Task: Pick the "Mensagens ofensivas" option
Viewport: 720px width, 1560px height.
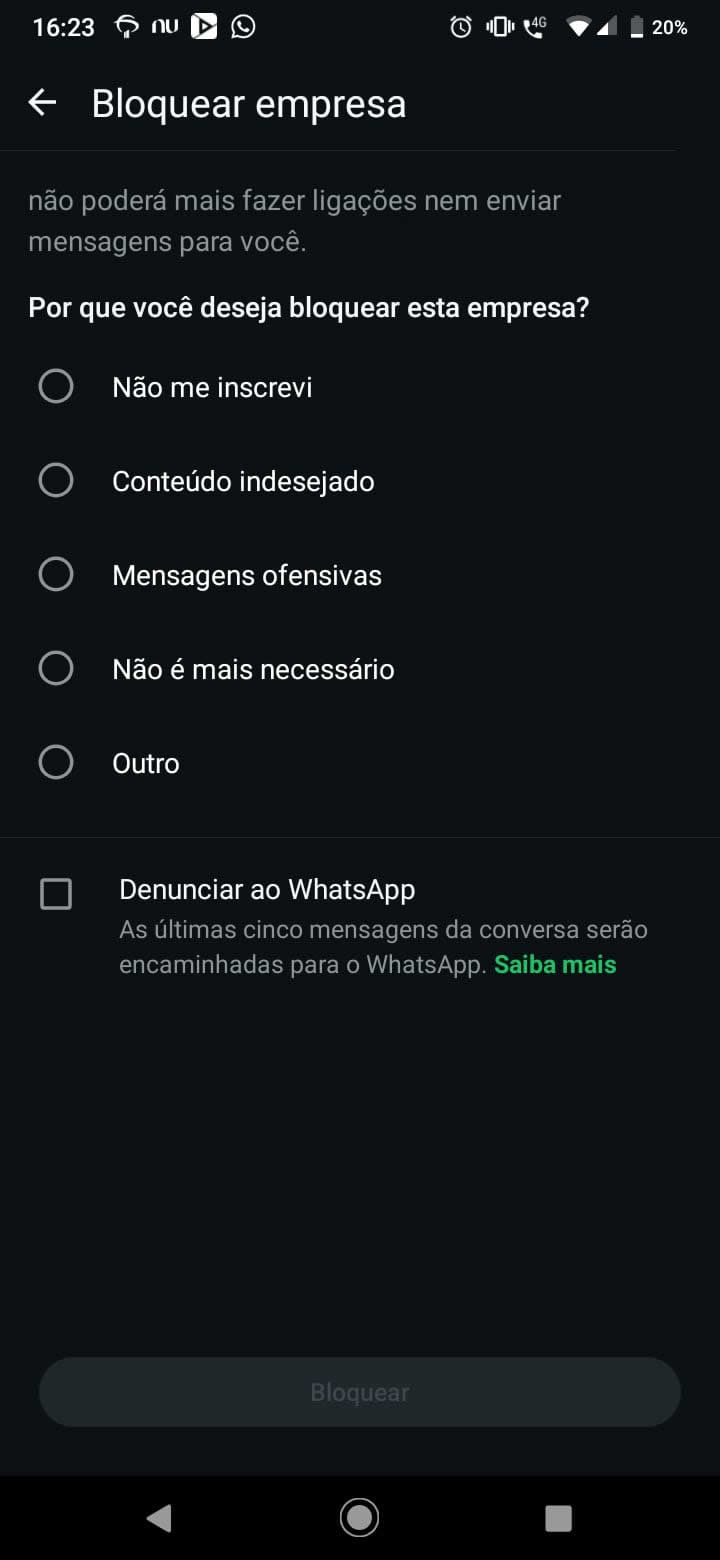Action: [56, 575]
